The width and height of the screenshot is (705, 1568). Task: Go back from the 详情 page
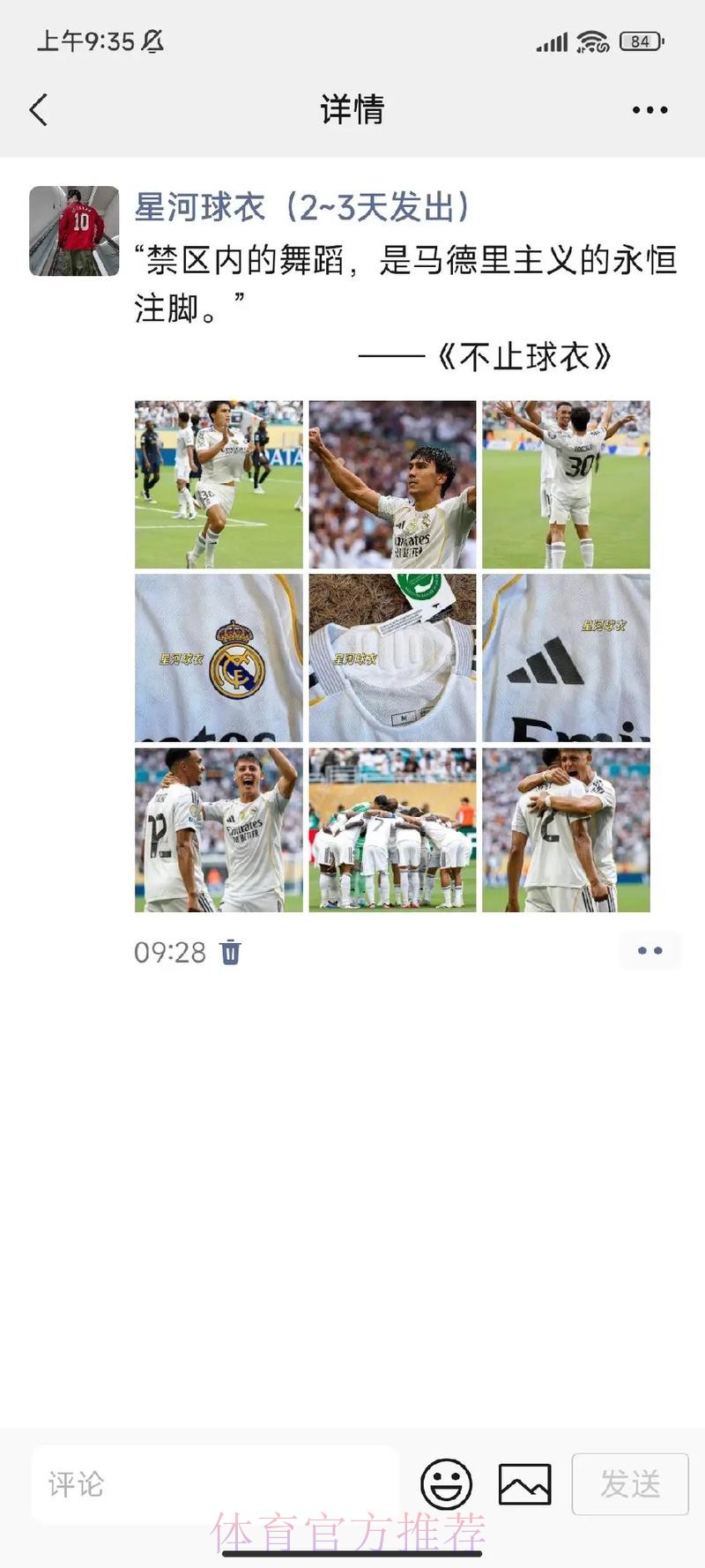click(x=39, y=110)
